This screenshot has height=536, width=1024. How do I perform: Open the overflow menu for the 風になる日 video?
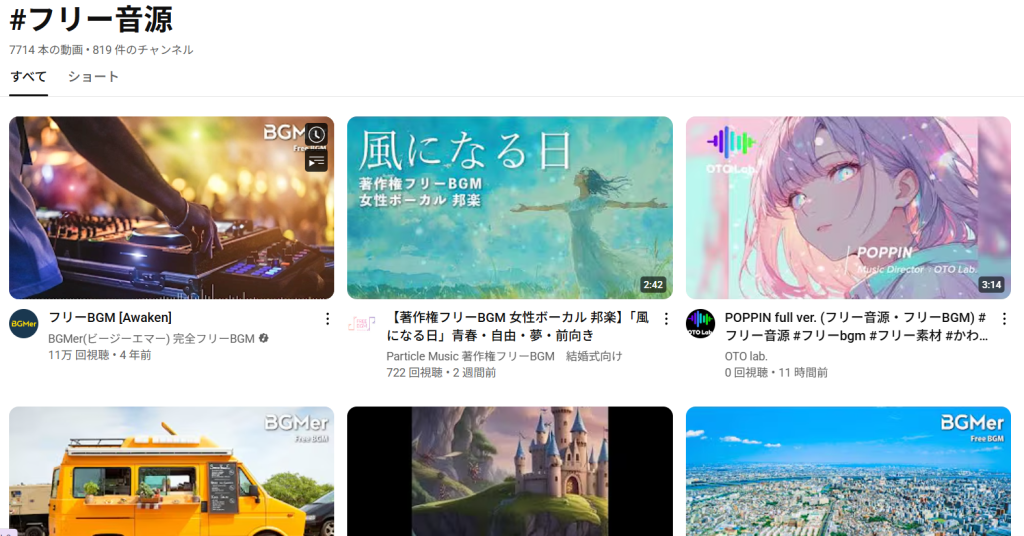click(666, 319)
